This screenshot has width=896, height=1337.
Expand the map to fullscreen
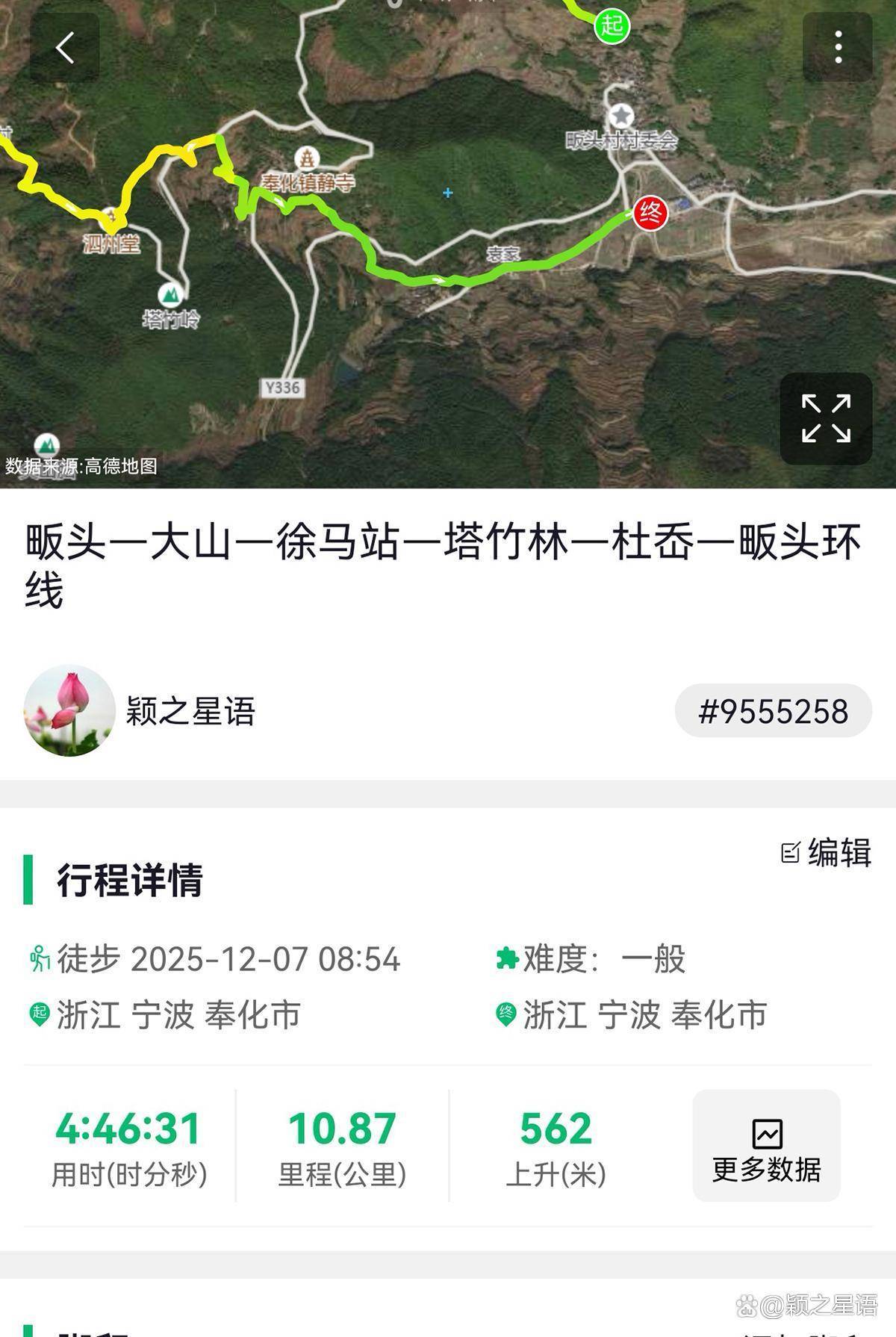[826, 418]
